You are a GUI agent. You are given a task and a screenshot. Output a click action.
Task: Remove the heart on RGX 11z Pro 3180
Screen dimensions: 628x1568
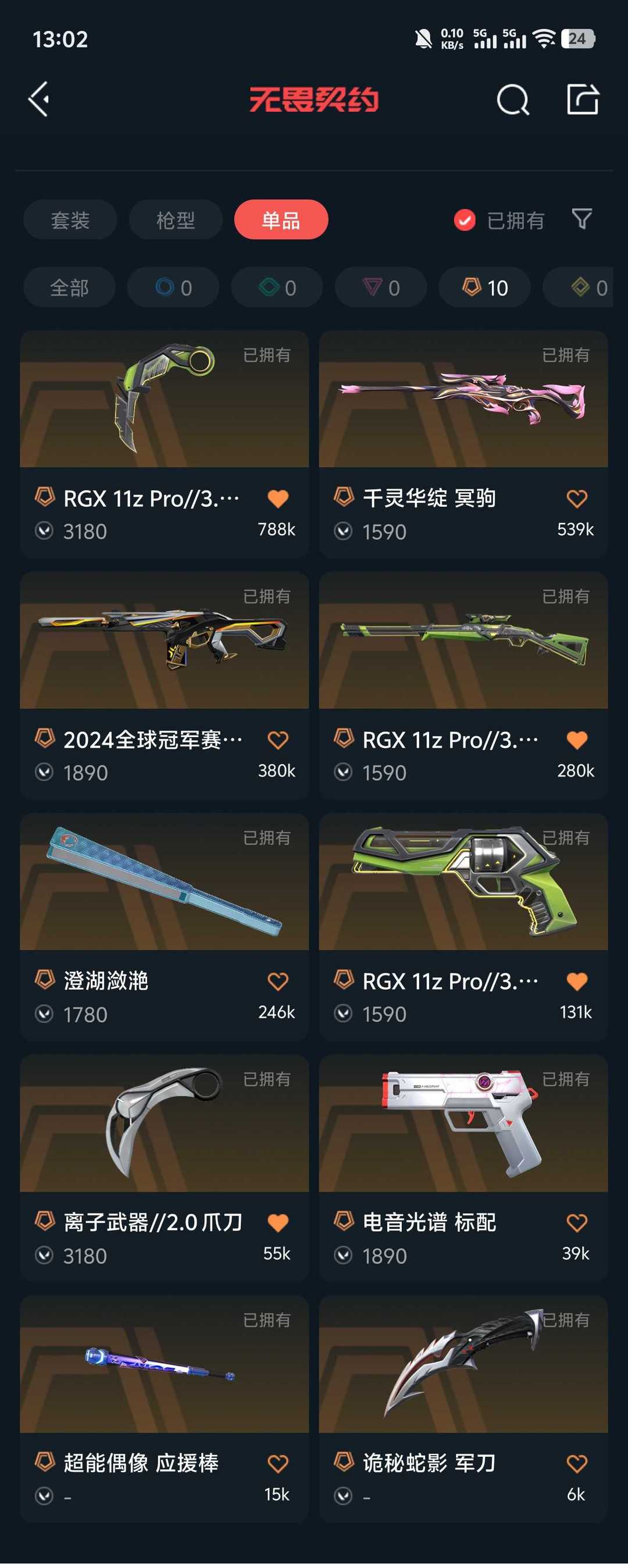[x=277, y=499]
